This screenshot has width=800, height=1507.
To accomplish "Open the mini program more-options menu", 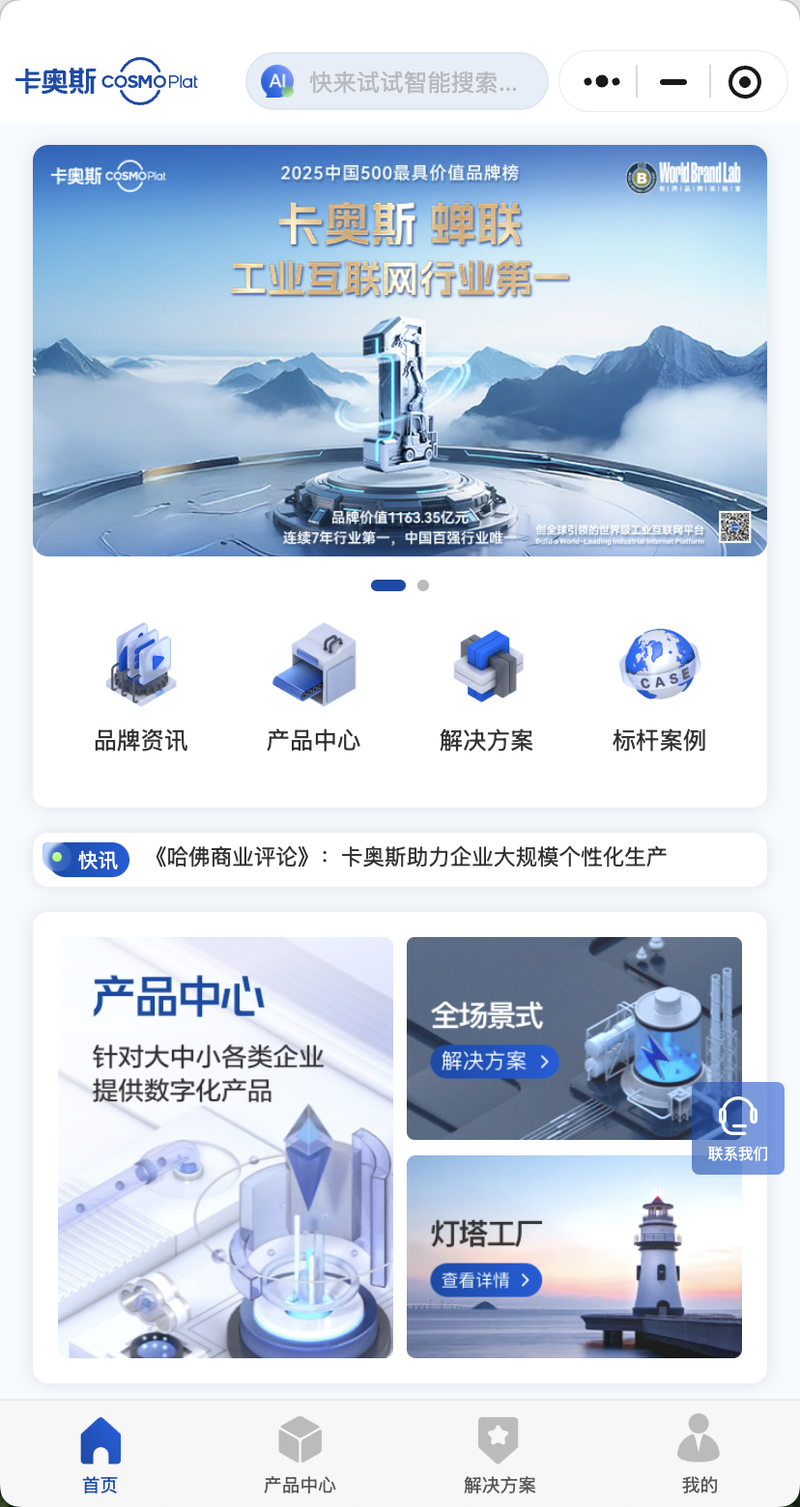I will (x=601, y=82).
